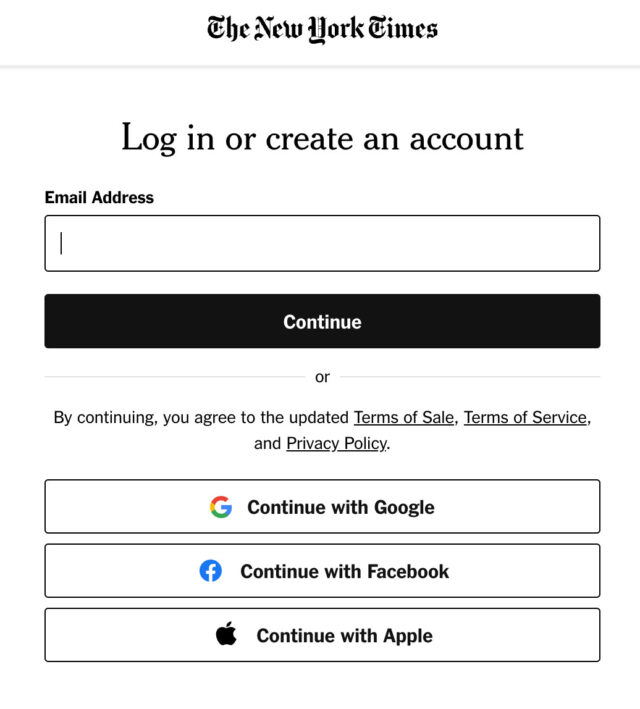This screenshot has width=640, height=709.
Task: Choose Continue with Facebook
Action: 322,571
